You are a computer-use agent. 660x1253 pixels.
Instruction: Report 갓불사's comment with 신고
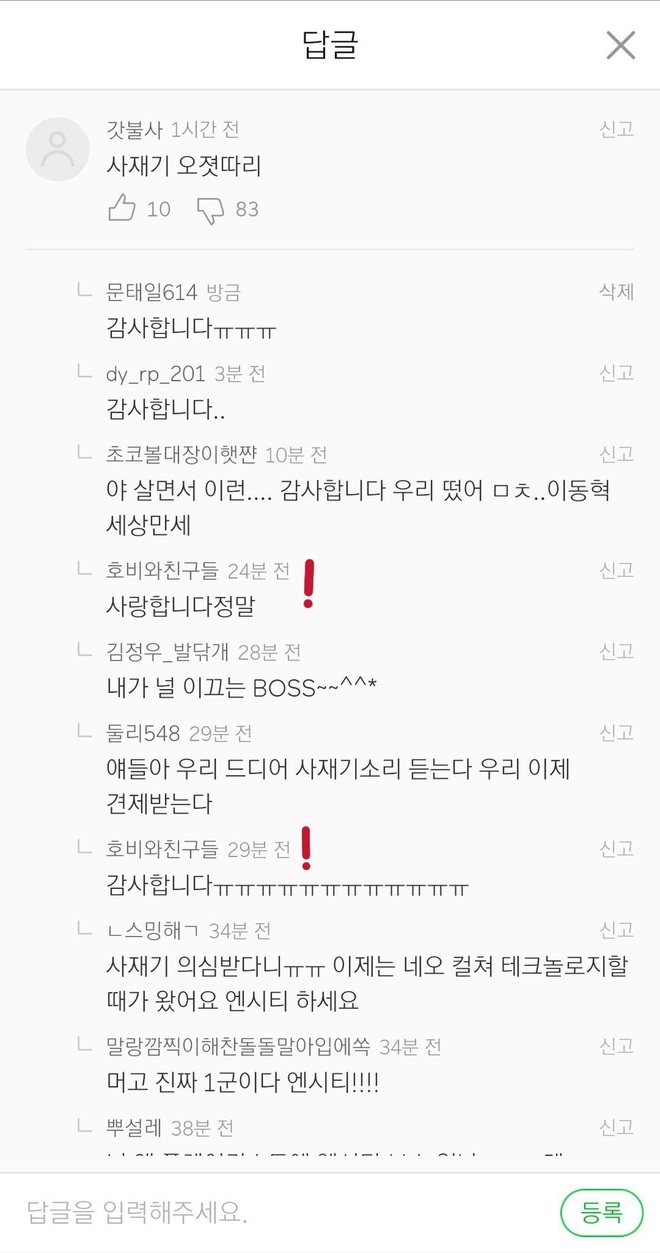pos(616,130)
